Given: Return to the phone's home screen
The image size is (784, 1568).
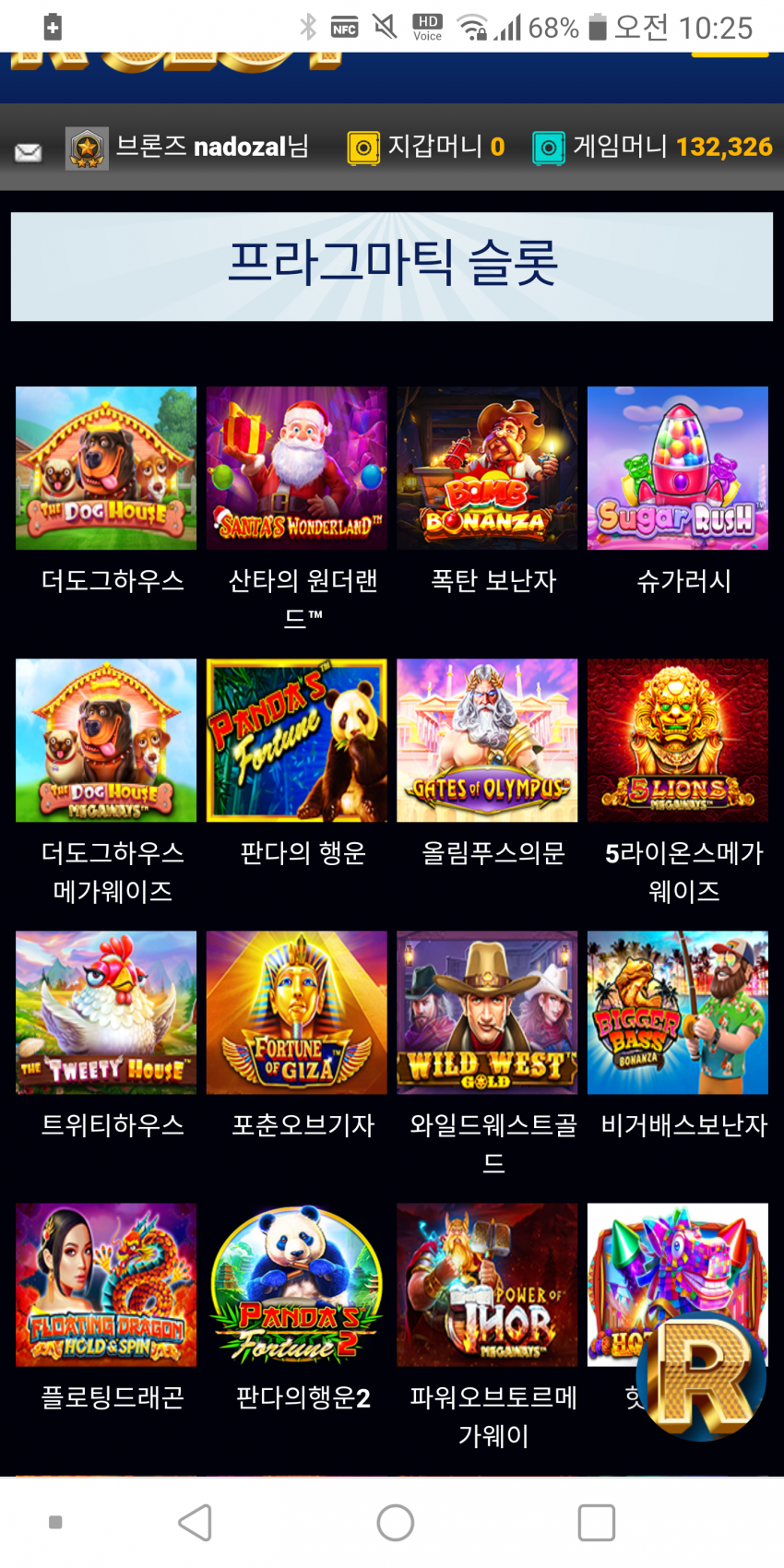Looking at the screenshot, I should [395, 1523].
